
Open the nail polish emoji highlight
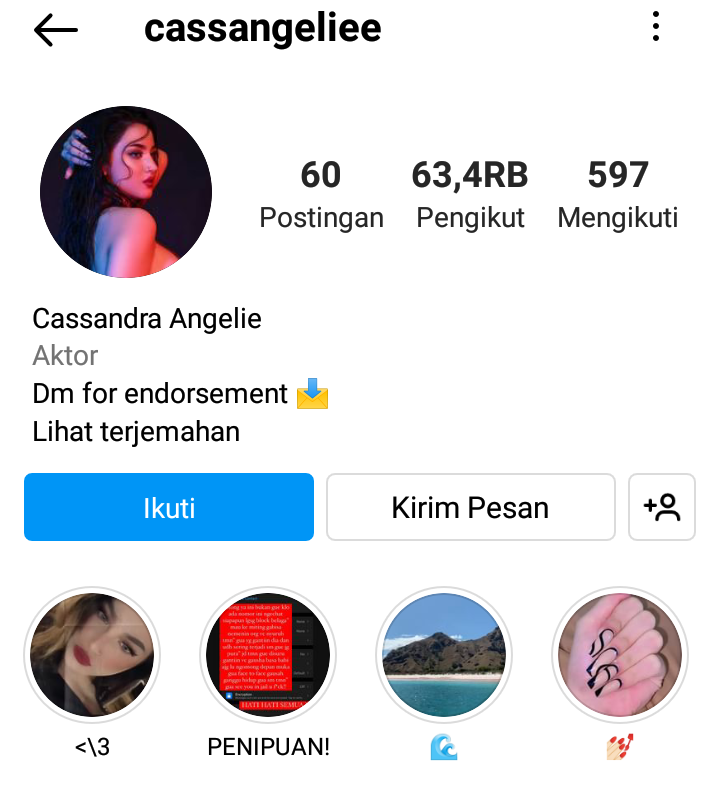point(620,655)
